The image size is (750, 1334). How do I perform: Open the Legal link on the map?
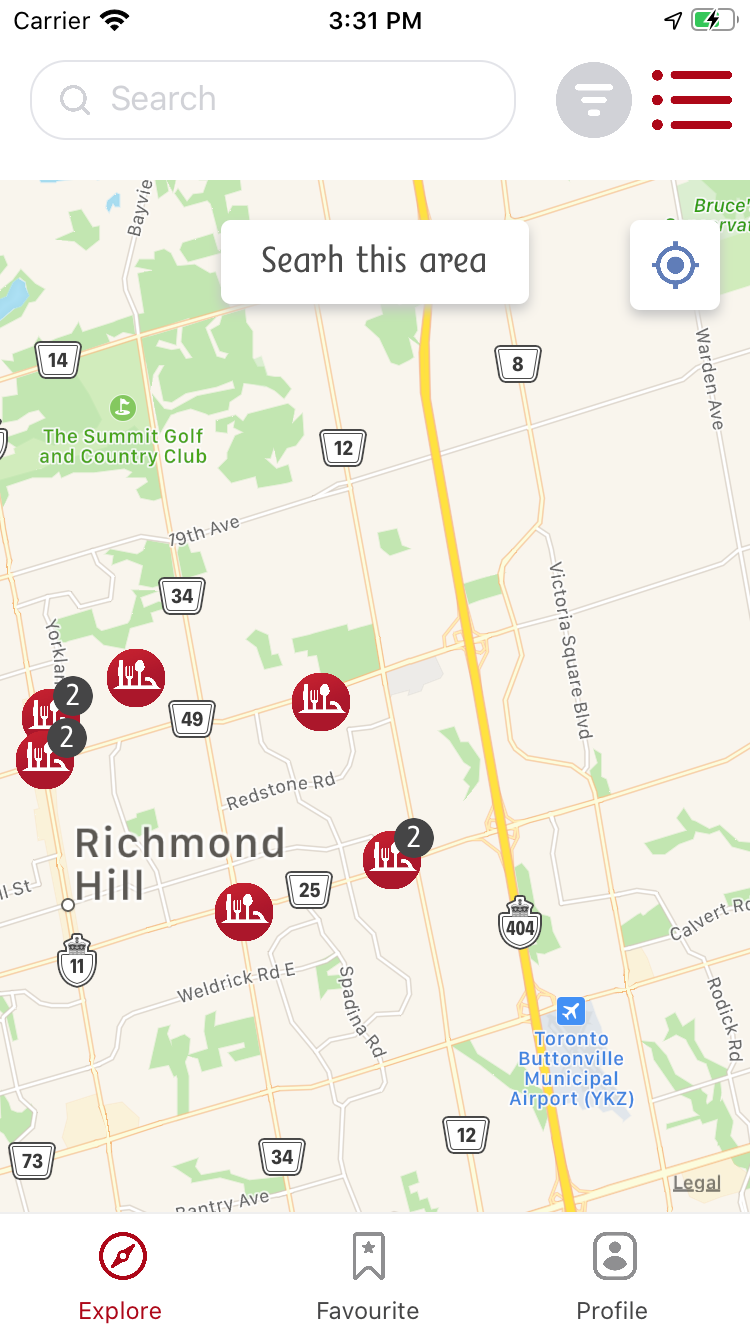coord(696,1183)
